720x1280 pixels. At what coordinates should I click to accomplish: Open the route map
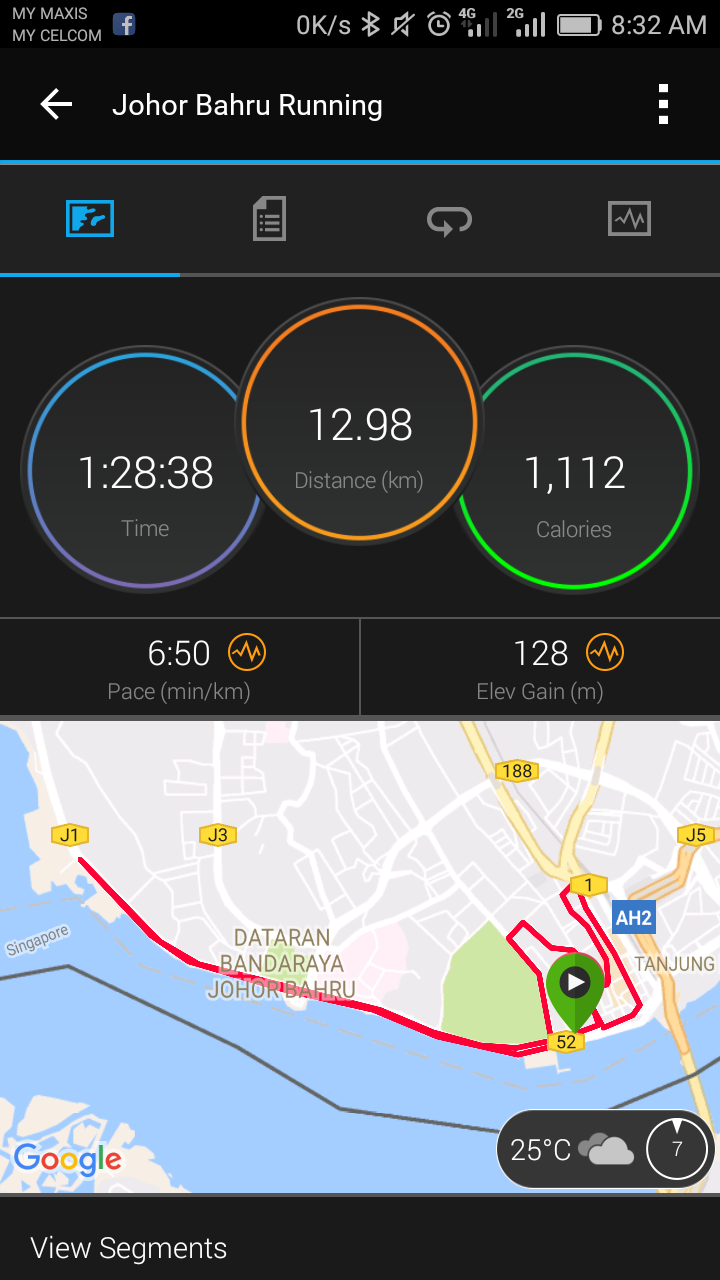[360, 956]
